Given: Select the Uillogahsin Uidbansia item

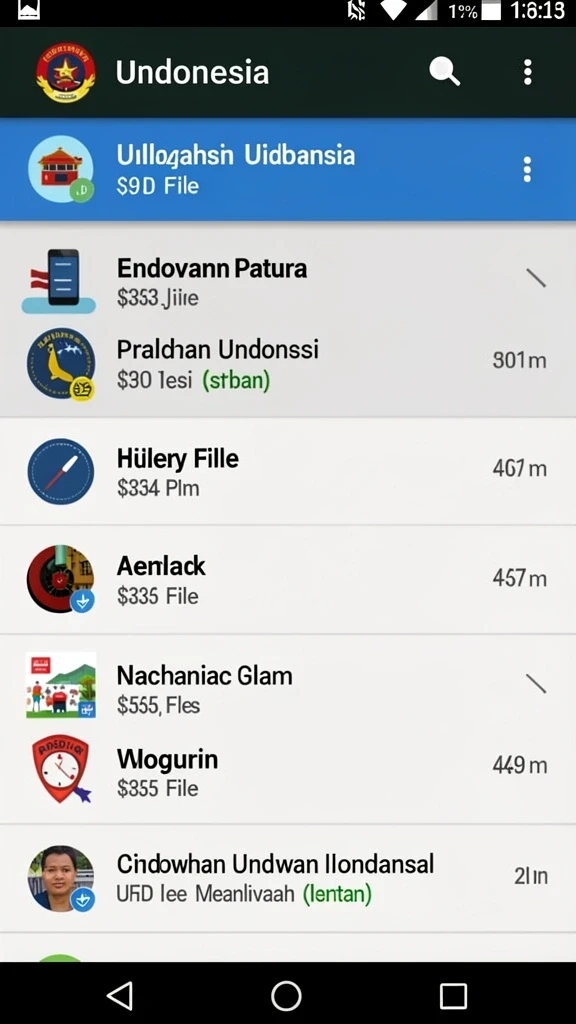Looking at the screenshot, I should (288, 170).
